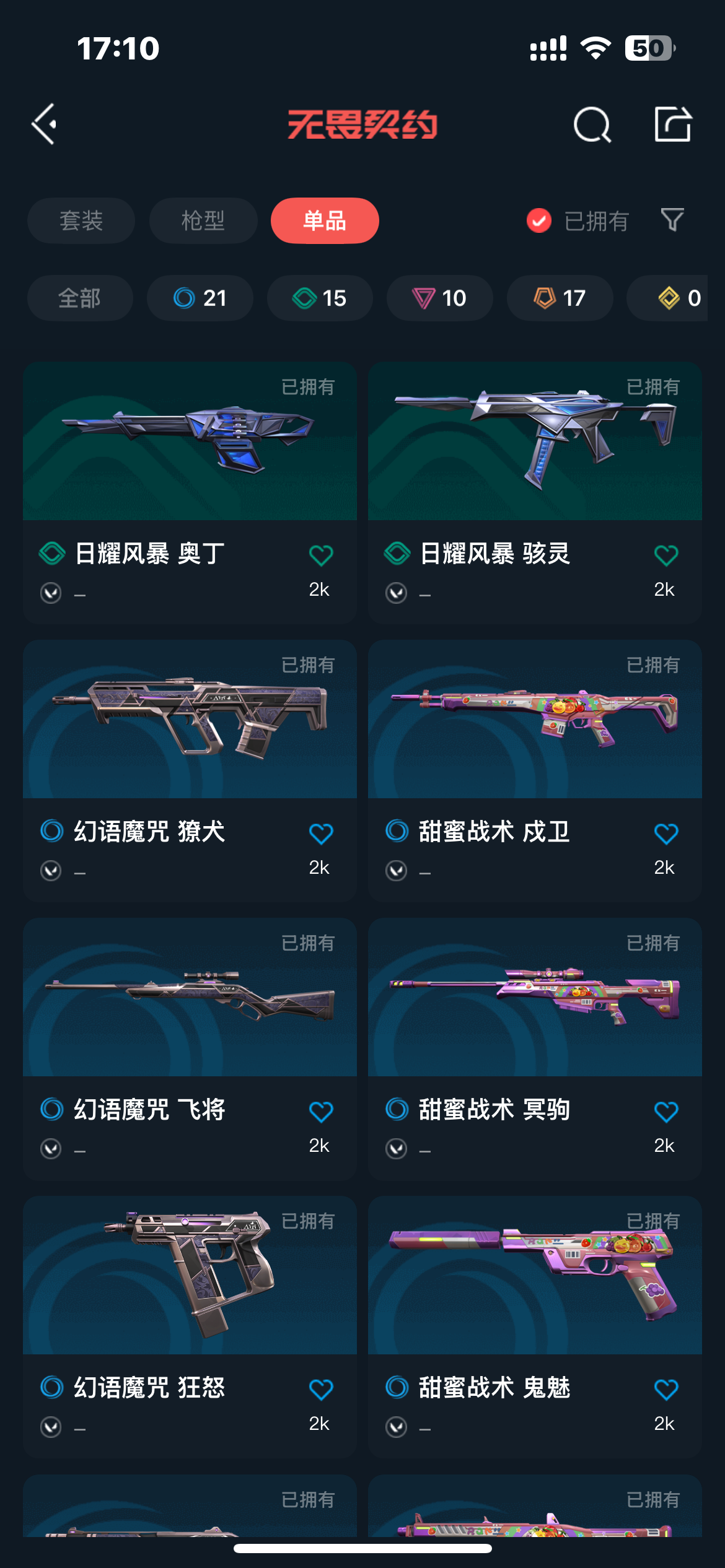Viewport: 725px width, 1568px height.
Task: Like the 幻语魔咒 狂怒 skin
Action: click(321, 1389)
